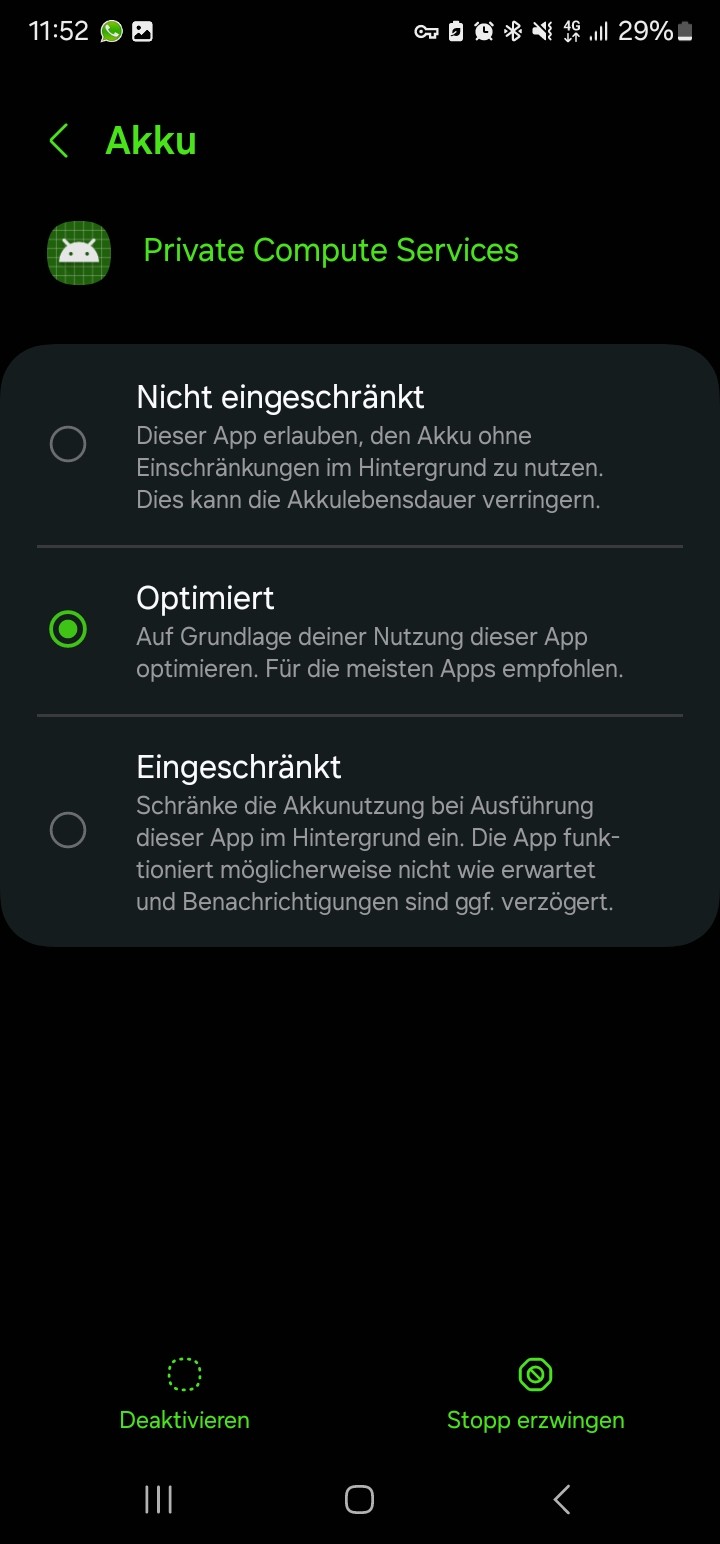Choose the Optimiert battery option

[x=68, y=630]
